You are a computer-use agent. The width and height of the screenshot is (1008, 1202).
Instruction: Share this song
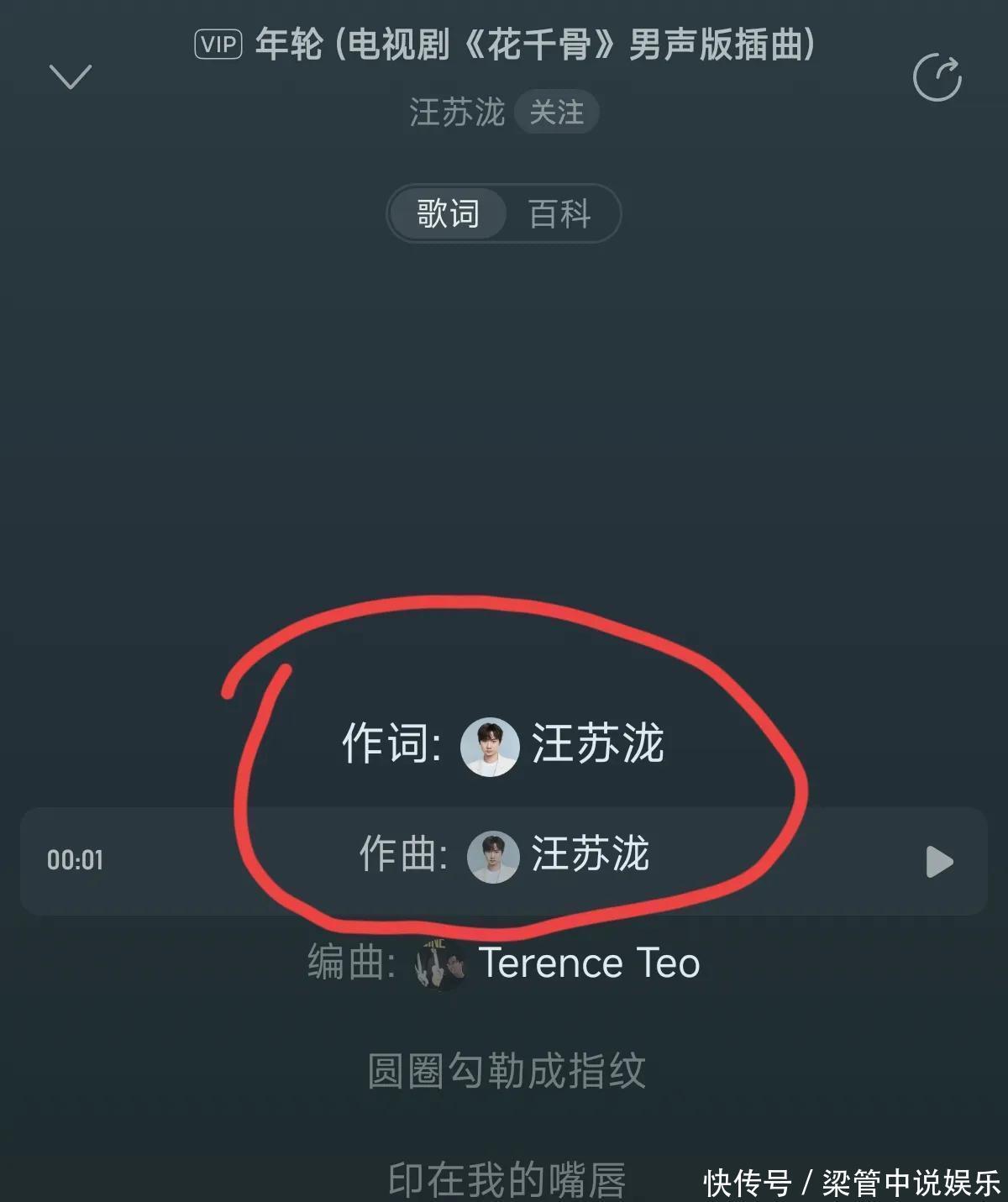[937, 78]
